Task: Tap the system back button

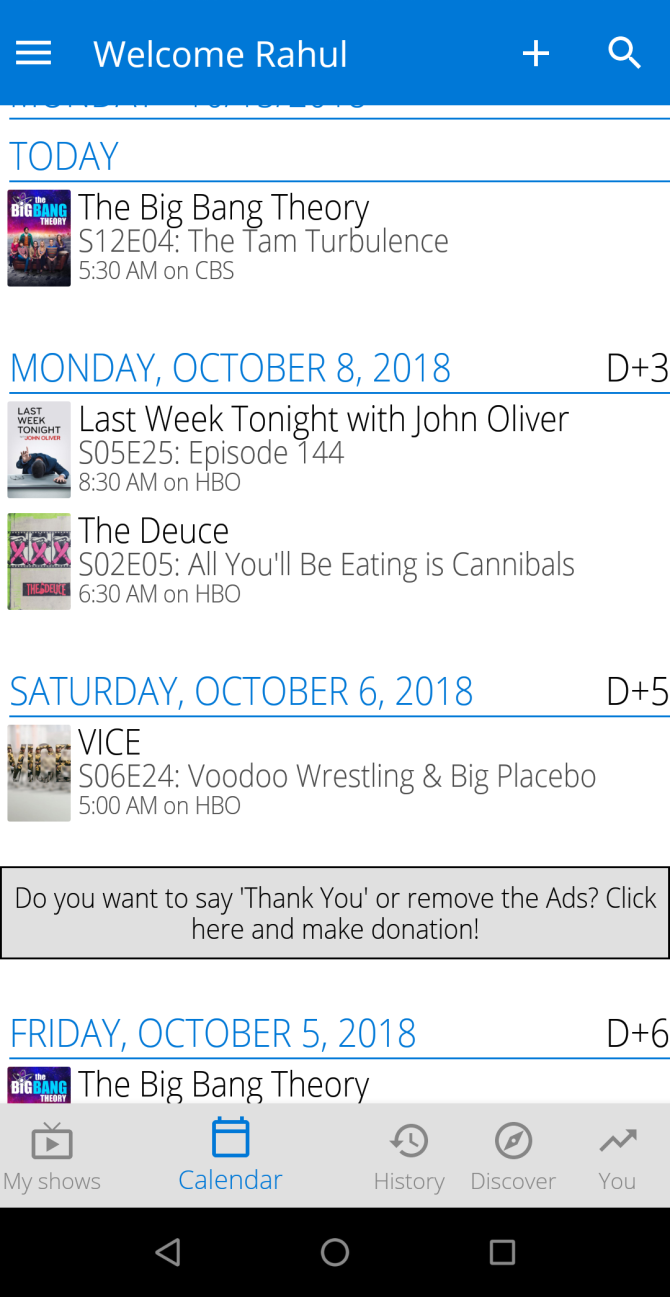Action: 168,1251
